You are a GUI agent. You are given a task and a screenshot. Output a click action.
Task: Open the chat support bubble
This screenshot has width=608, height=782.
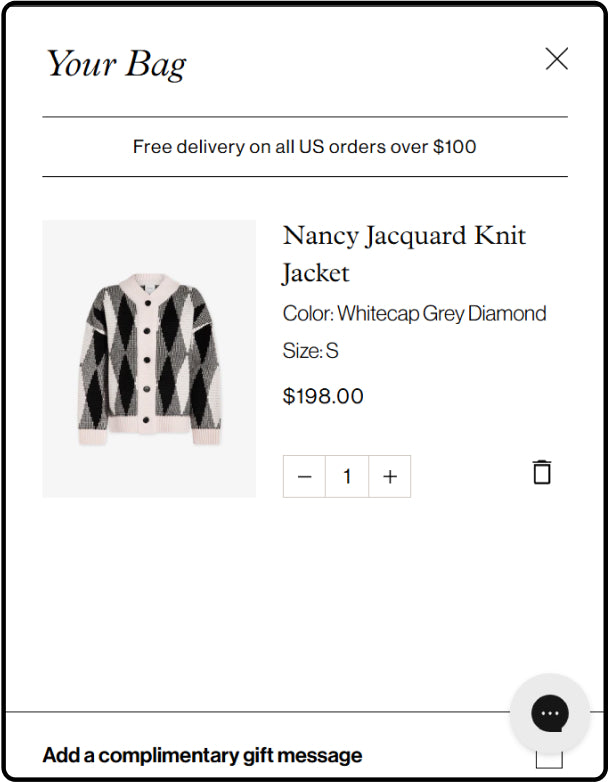coord(549,713)
